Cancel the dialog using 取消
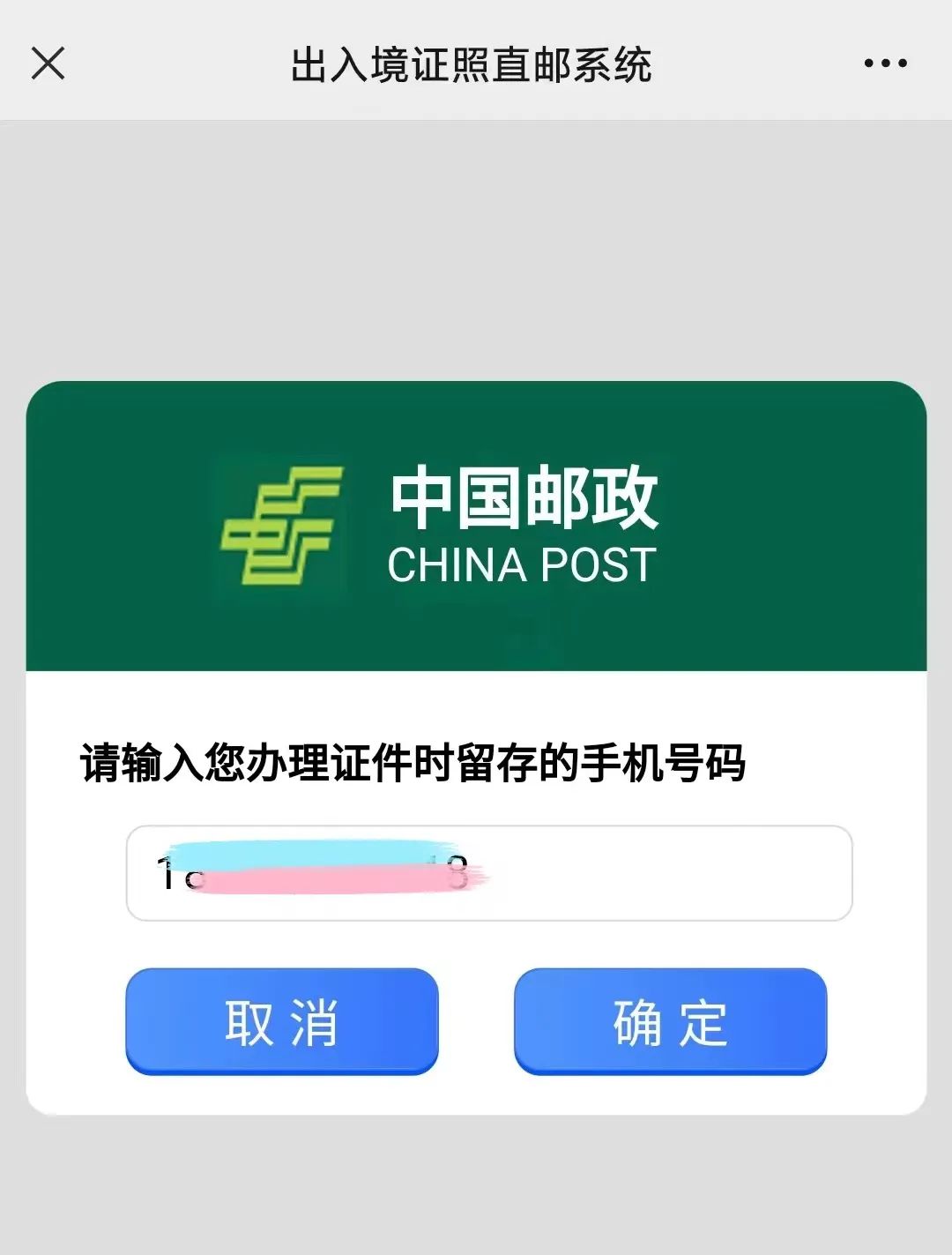The height and width of the screenshot is (1255, 952). (282, 1021)
